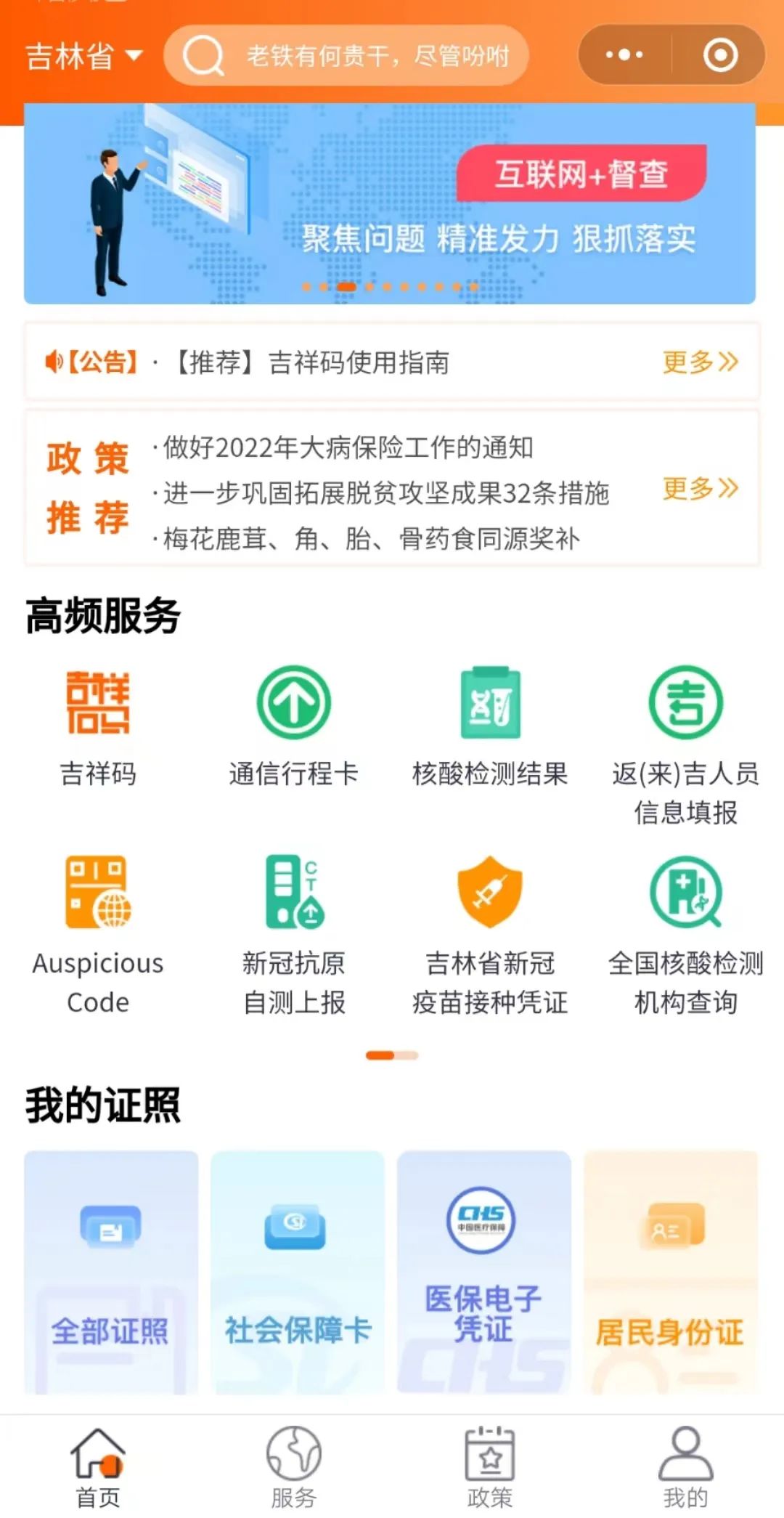This screenshot has width=784, height=1518.
Task: Check 核酸检测结果
Action: click(490, 726)
